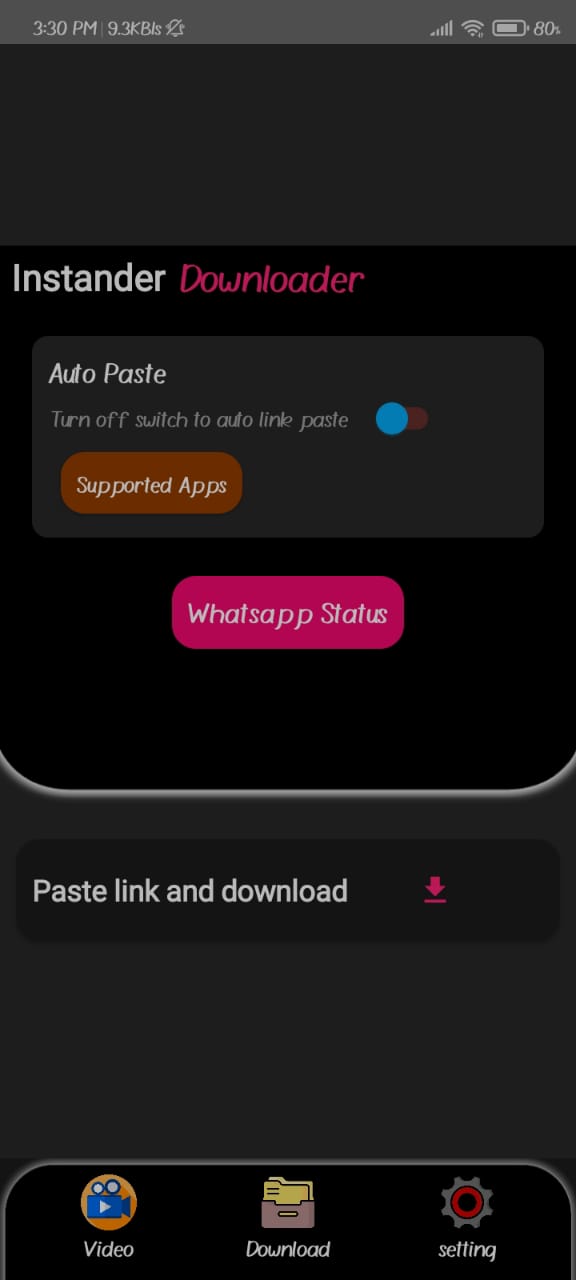The width and height of the screenshot is (576, 1280).
Task: Tap the Paste link and download field
Action: pos(288,890)
